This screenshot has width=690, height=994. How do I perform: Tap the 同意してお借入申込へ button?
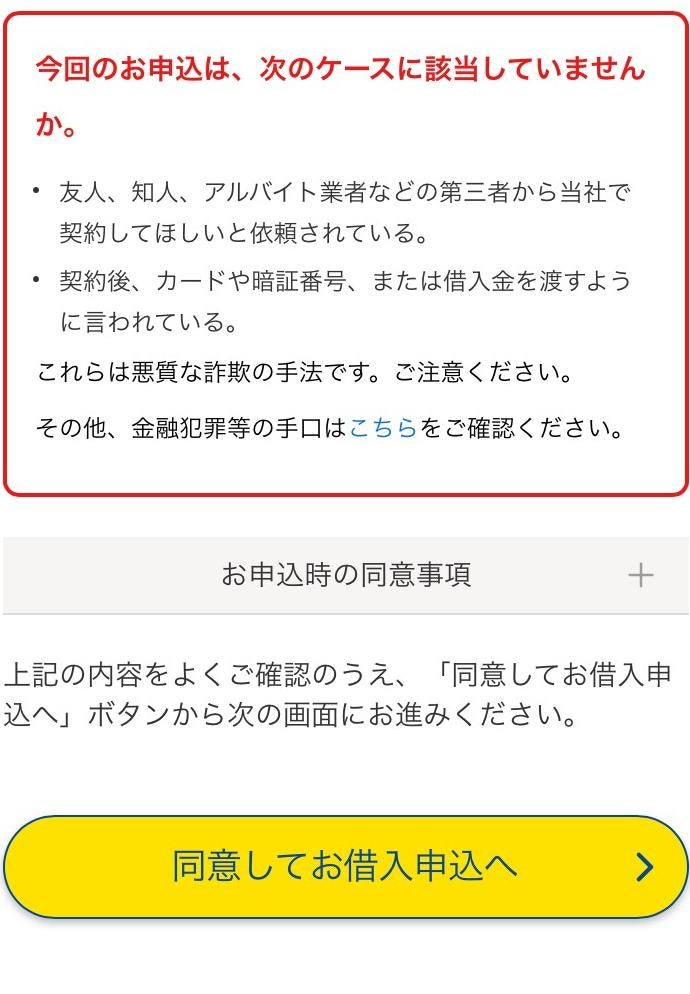(x=345, y=867)
